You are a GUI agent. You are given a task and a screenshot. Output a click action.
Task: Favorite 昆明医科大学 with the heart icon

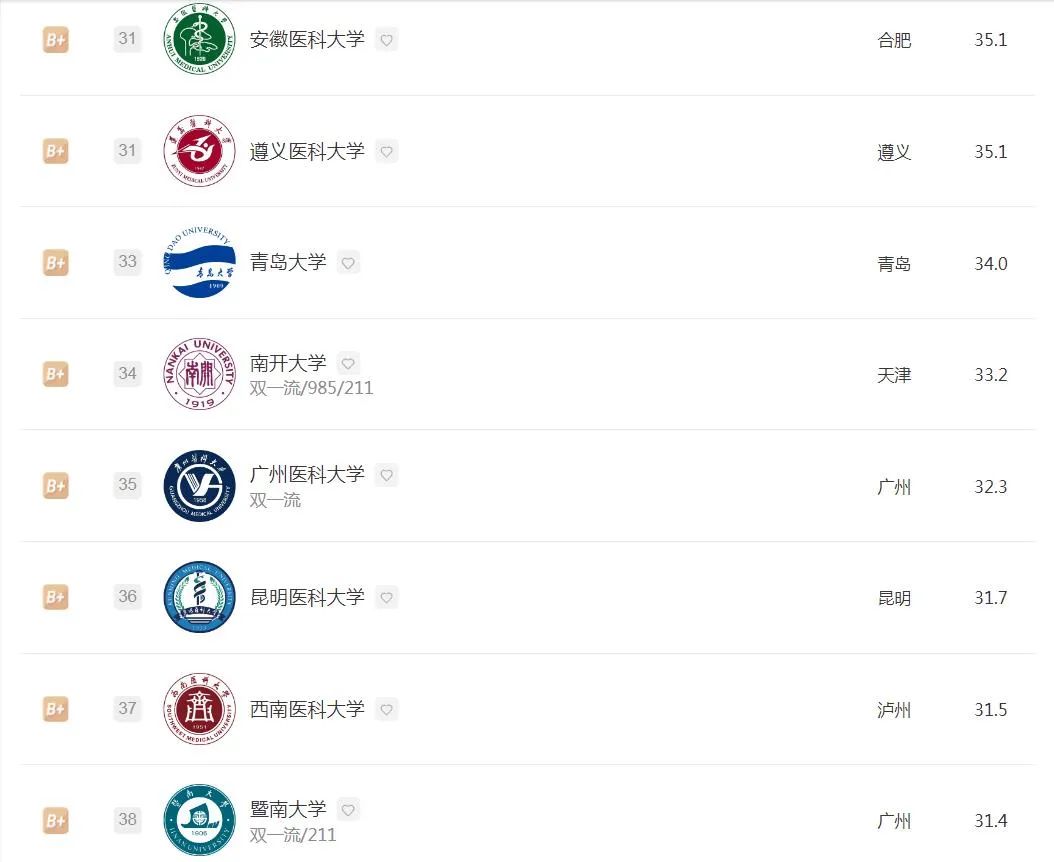[386, 598]
